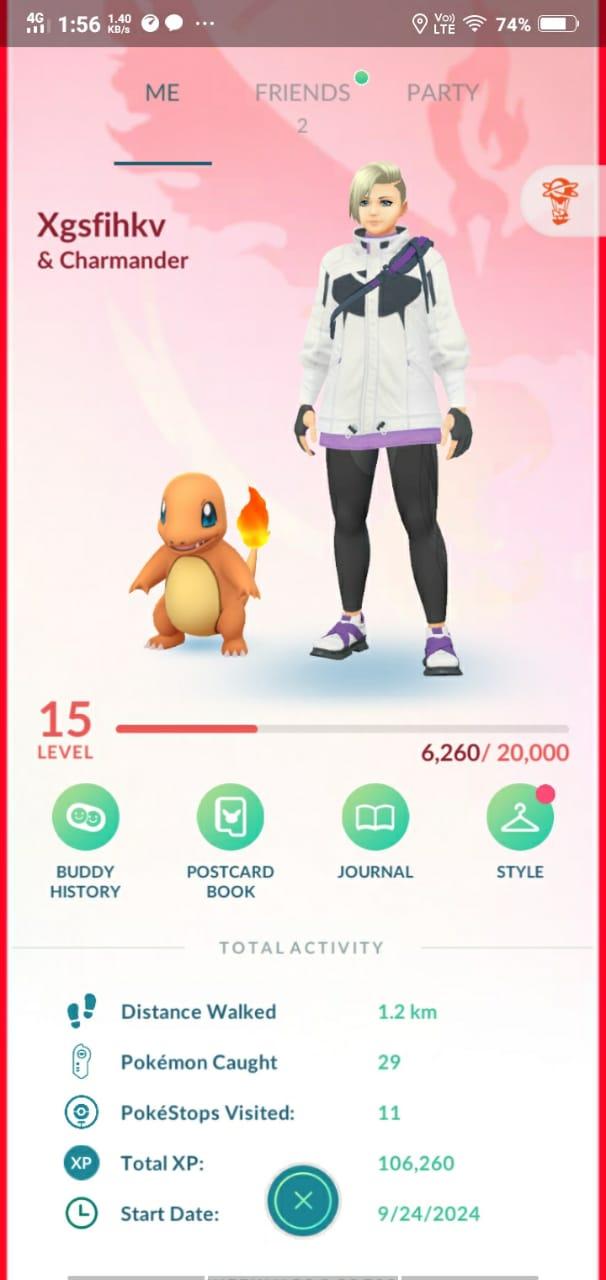This screenshot has height=1280, width=606.
Task: Select the Me tab
Action: 162,93
